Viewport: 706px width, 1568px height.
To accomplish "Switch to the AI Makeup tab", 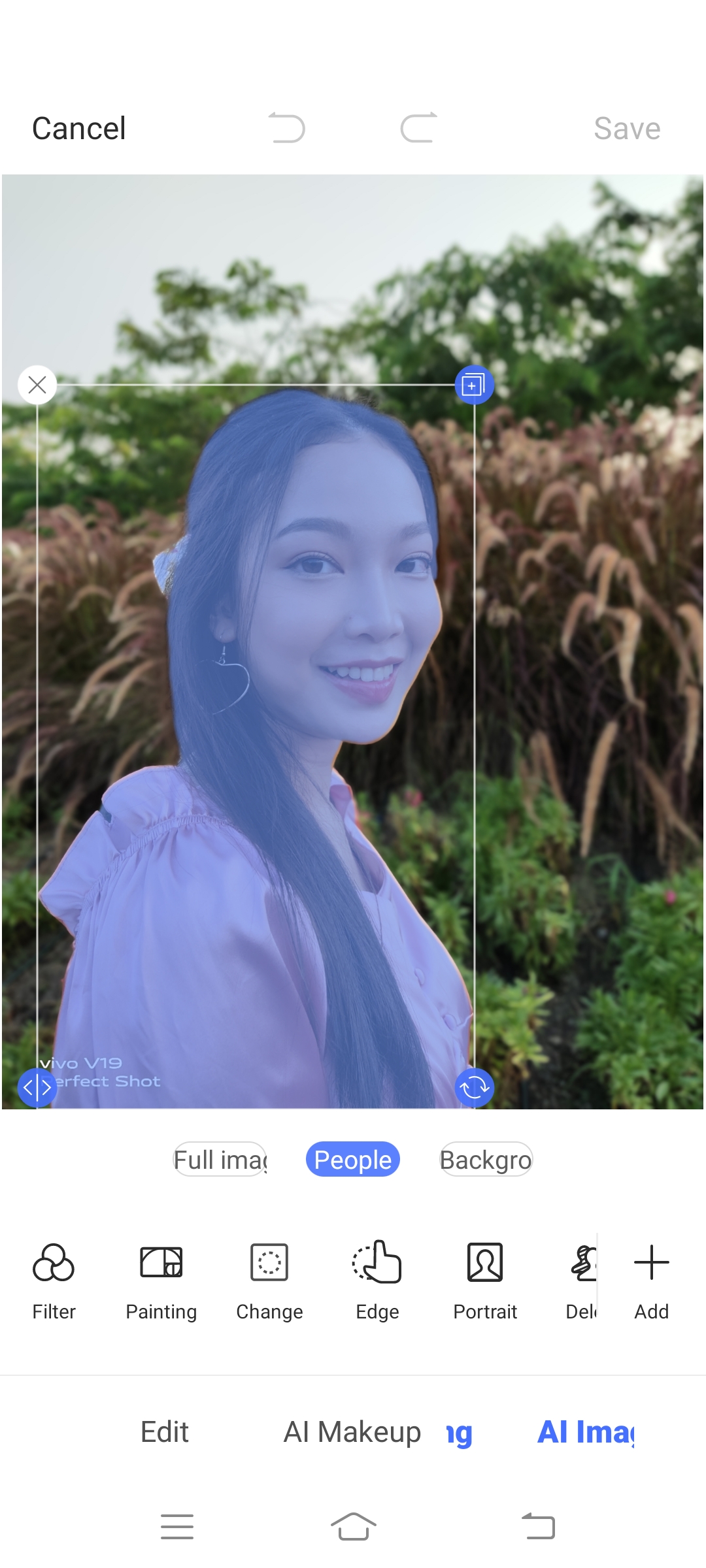I will click(x=352, y=1432).
